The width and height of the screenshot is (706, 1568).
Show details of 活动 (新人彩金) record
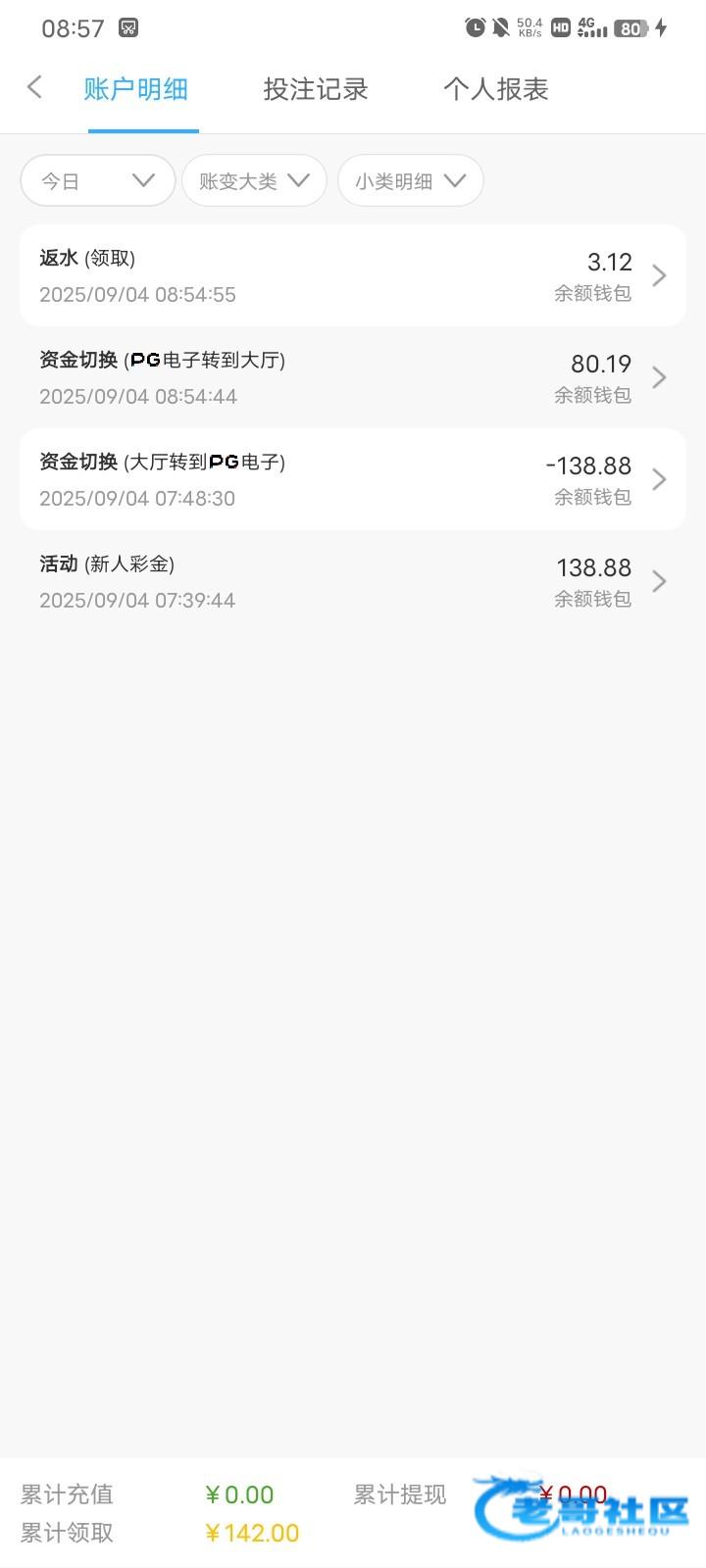tap(353, 581)
